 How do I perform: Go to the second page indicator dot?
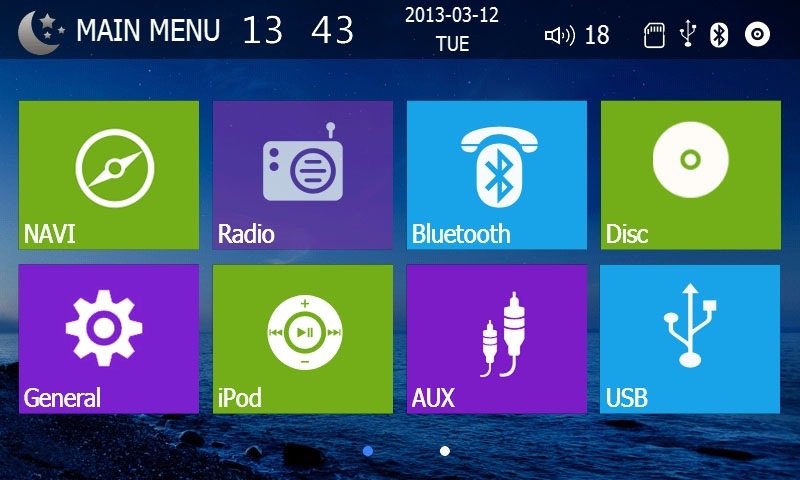coord(444,451)
